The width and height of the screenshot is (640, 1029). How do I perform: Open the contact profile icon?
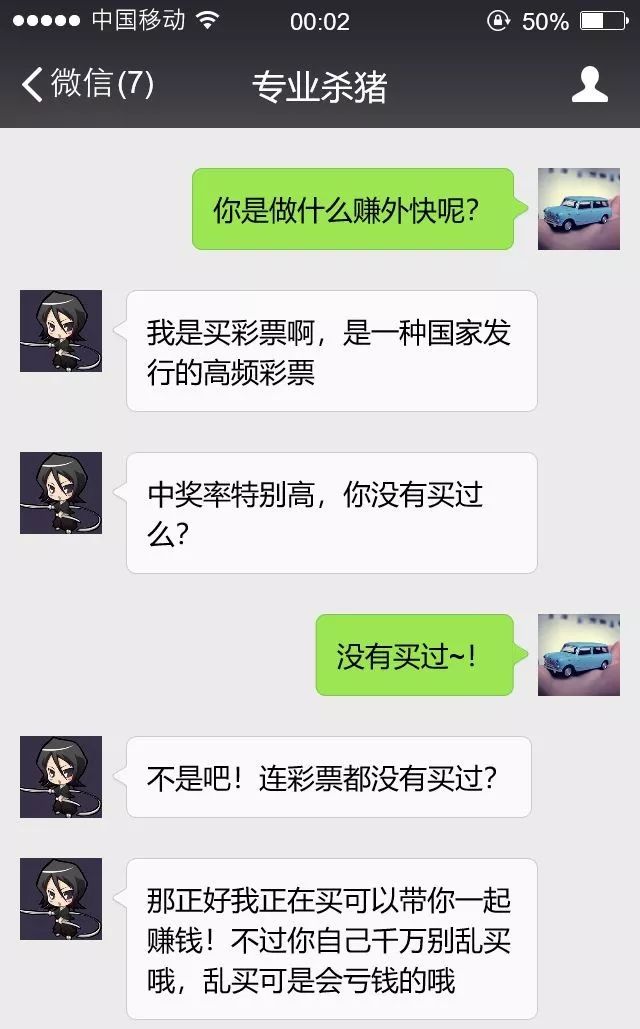point(589,85)
